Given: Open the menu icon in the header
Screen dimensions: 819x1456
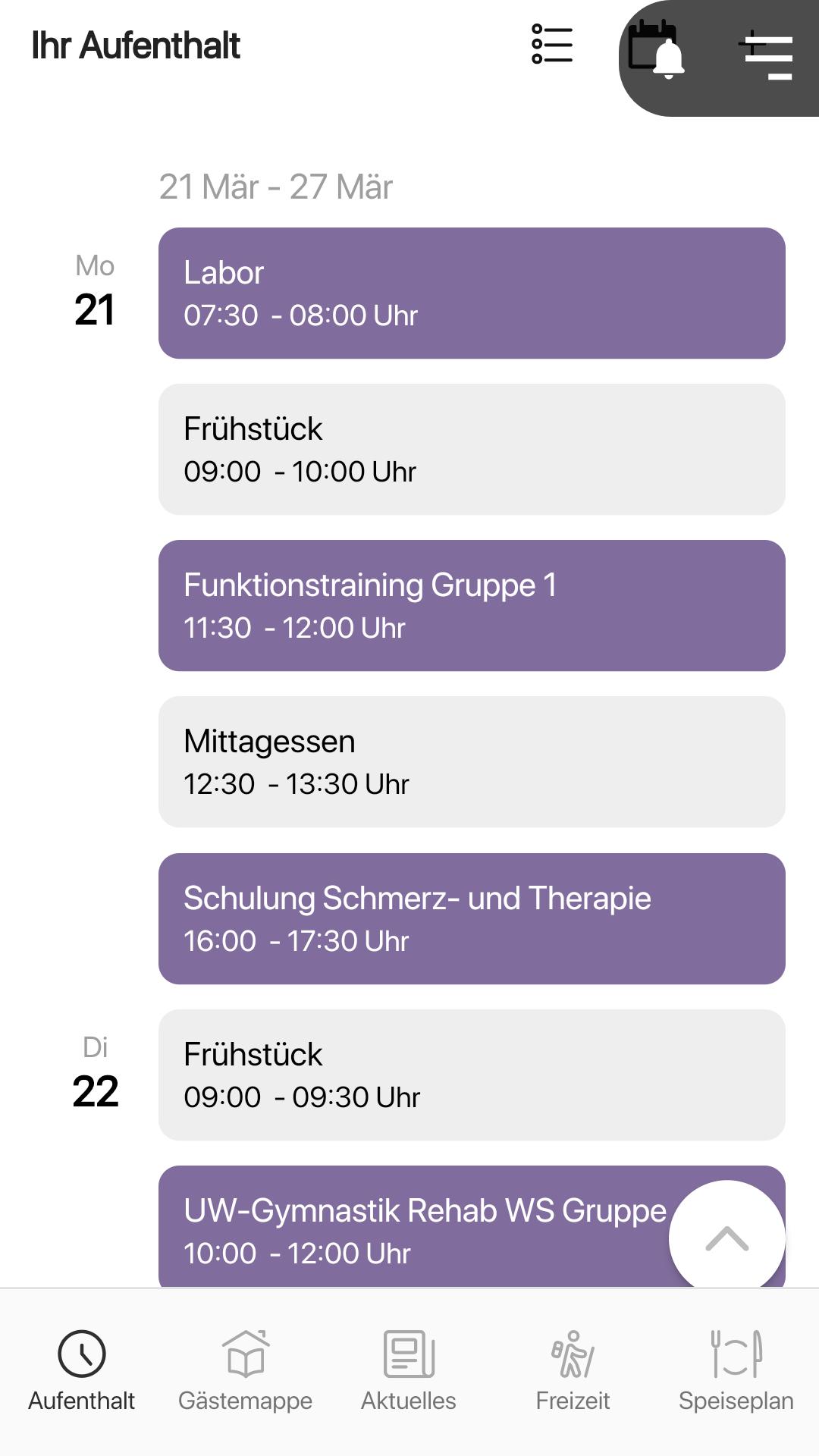Looking at the screenshot, I should (766, 55).
